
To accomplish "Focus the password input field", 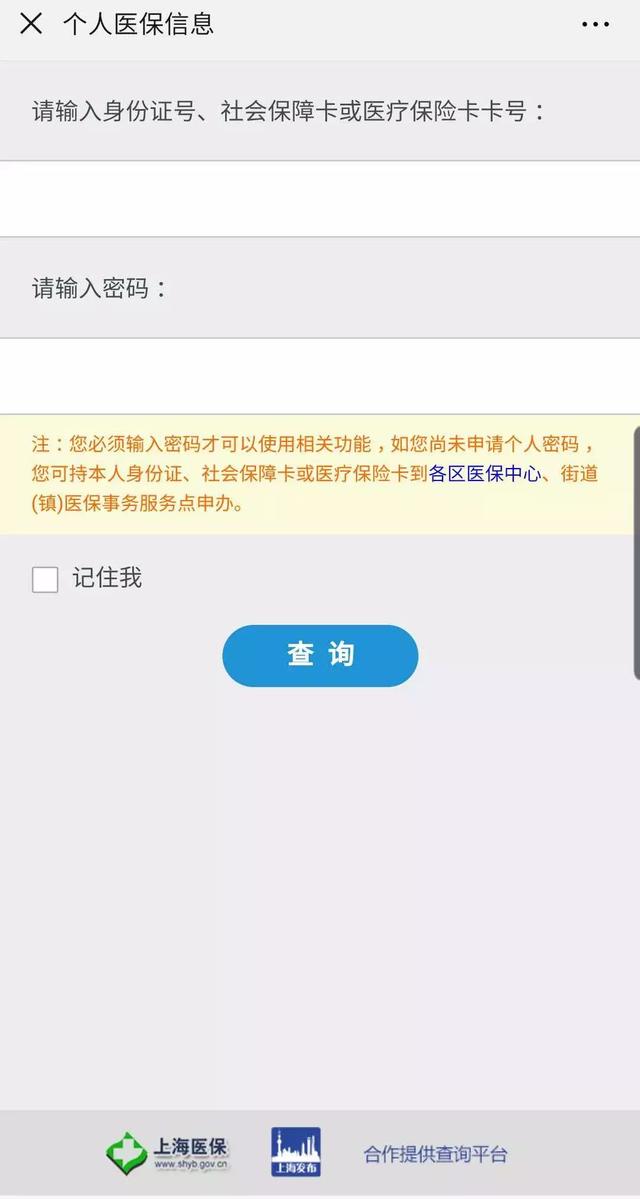I will pyautogui.click(x=320, y=376).
